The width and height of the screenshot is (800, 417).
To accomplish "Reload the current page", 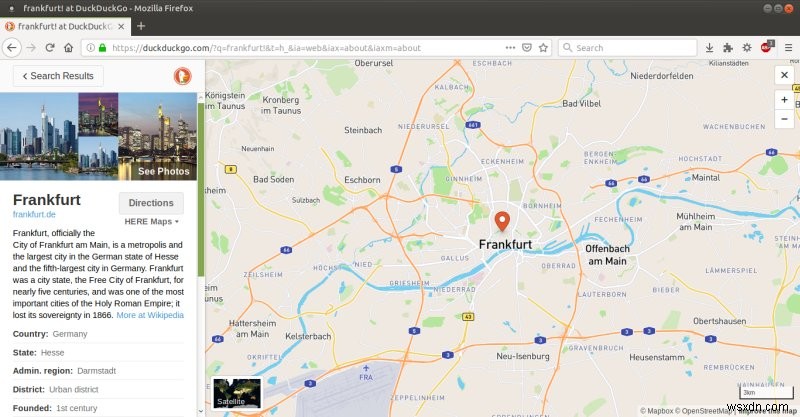I will point(49,47).
